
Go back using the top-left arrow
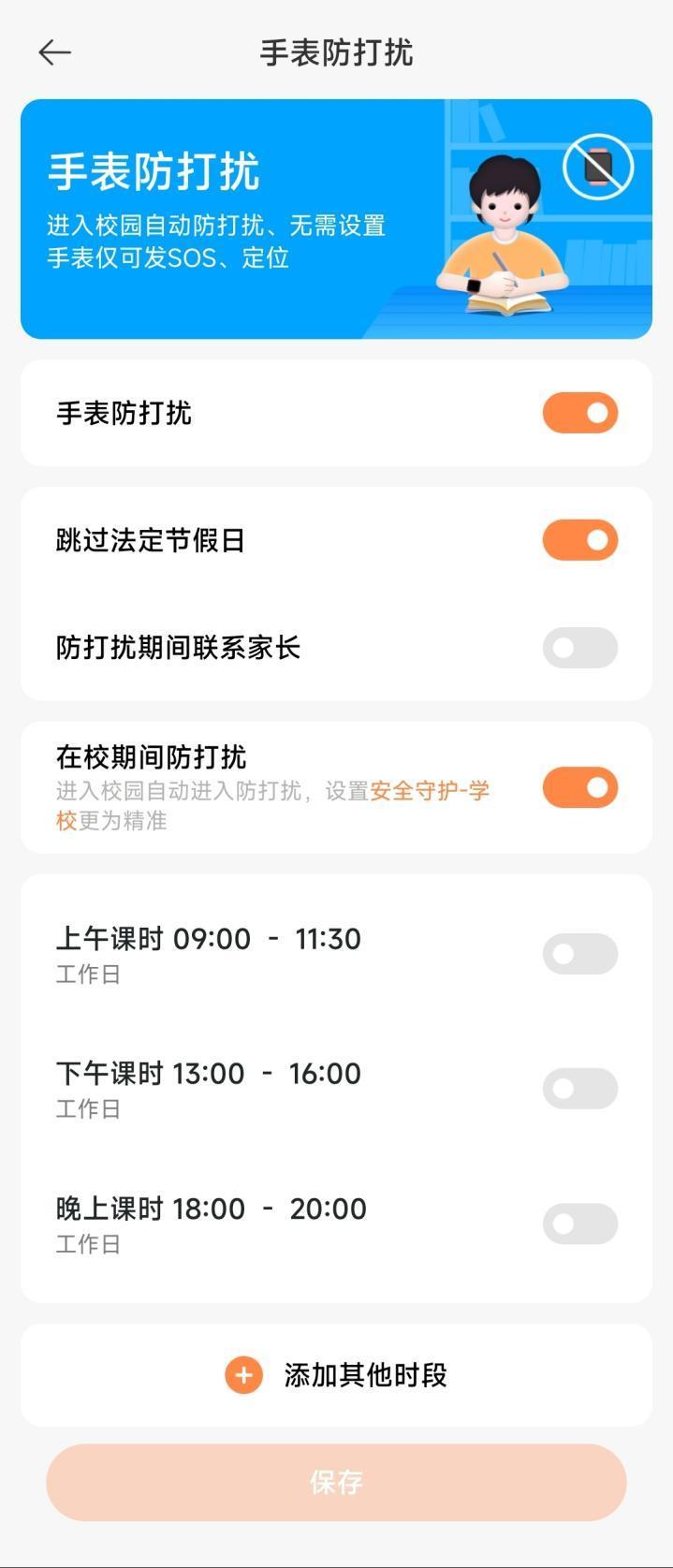pos(54,53)
